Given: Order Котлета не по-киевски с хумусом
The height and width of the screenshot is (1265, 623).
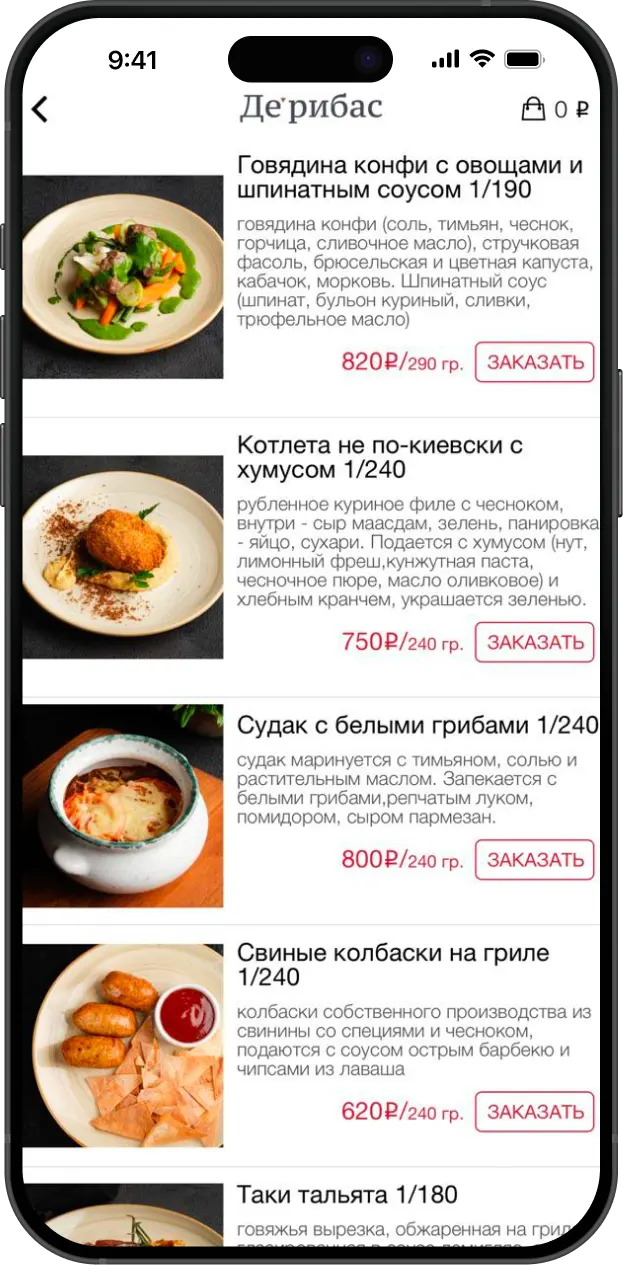Looking at the screenshot, I should click(534, 642).
